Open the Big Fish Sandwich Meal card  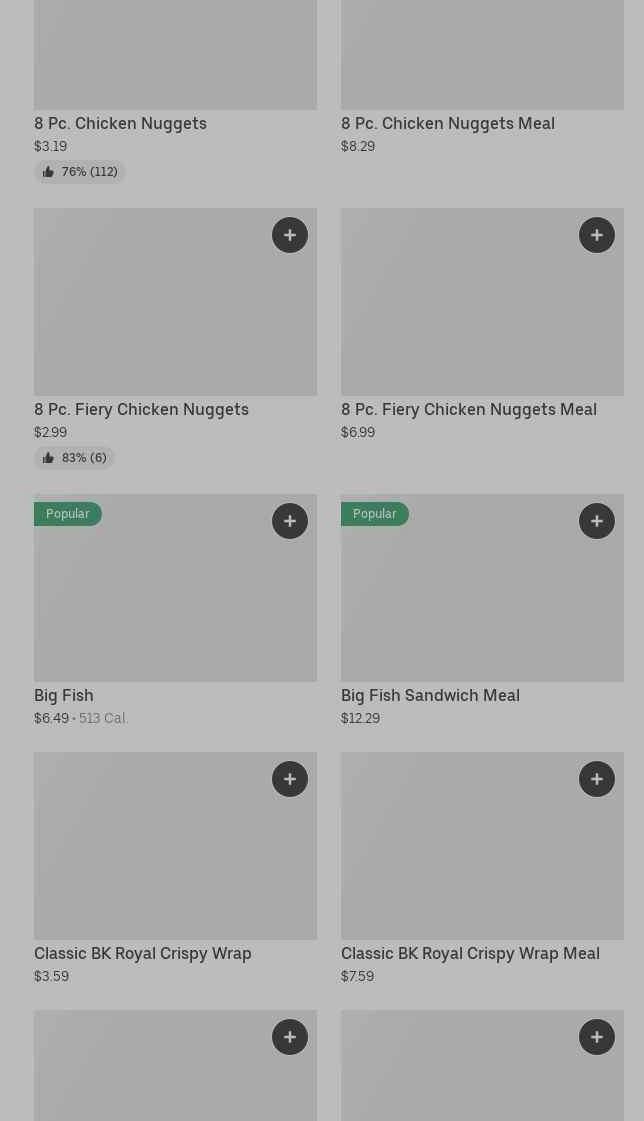430,695
